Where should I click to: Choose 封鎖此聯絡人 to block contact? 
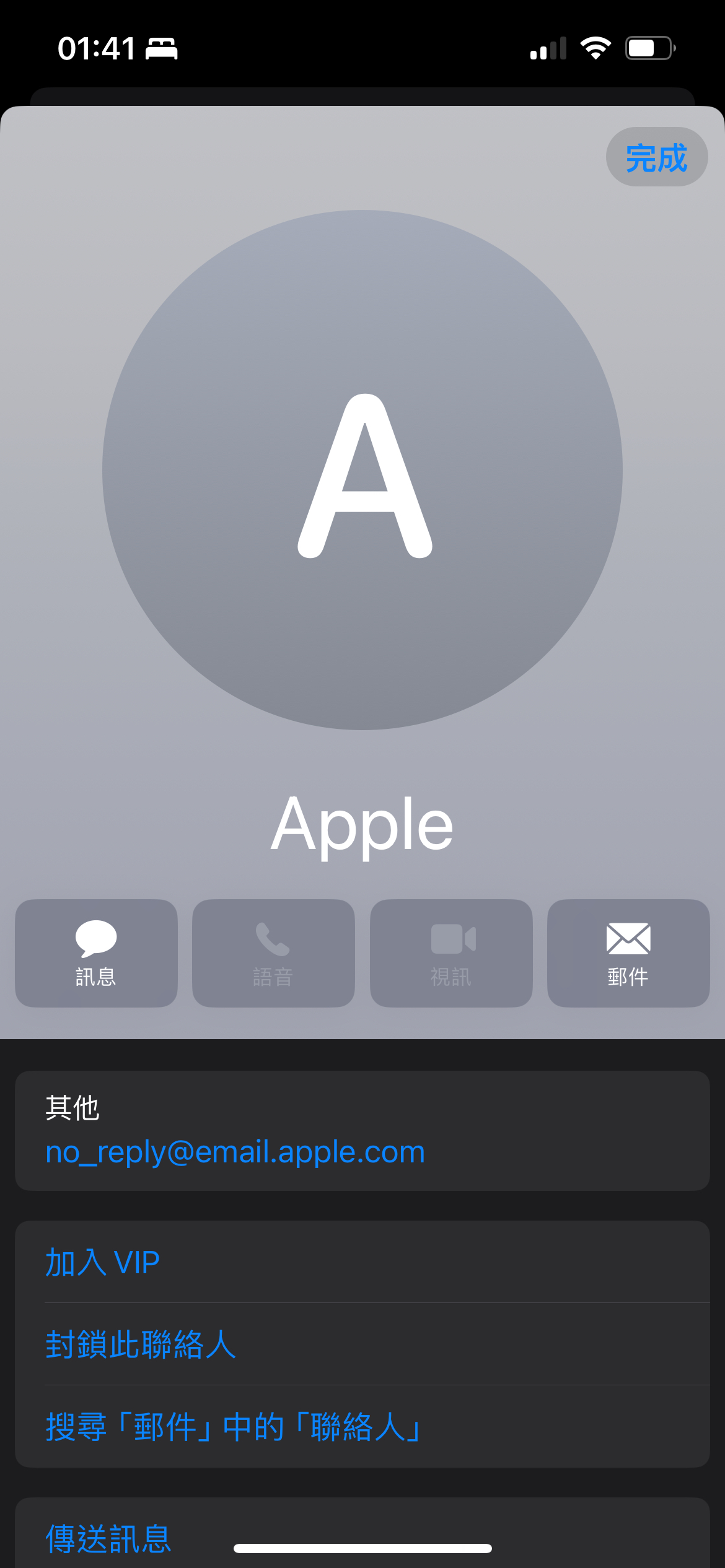tap(141, 1344)
